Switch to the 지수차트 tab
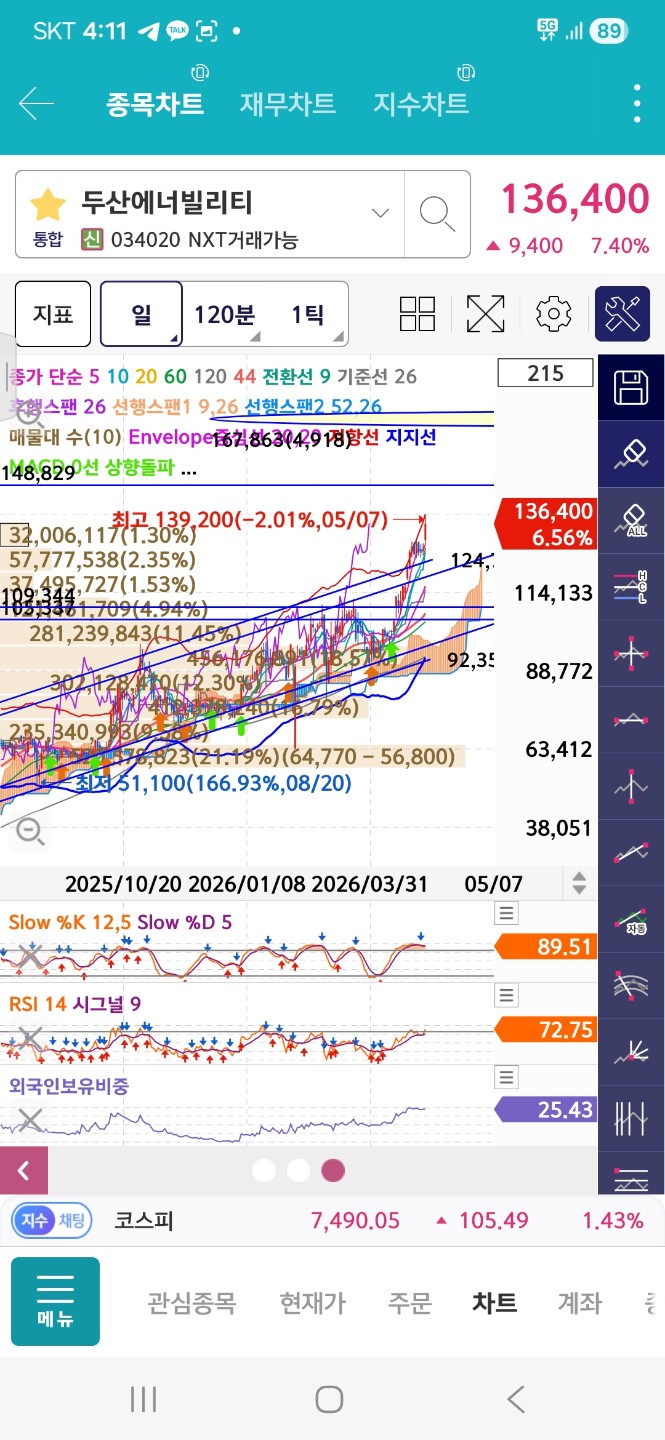The image size is (665, 1440). 421,103
